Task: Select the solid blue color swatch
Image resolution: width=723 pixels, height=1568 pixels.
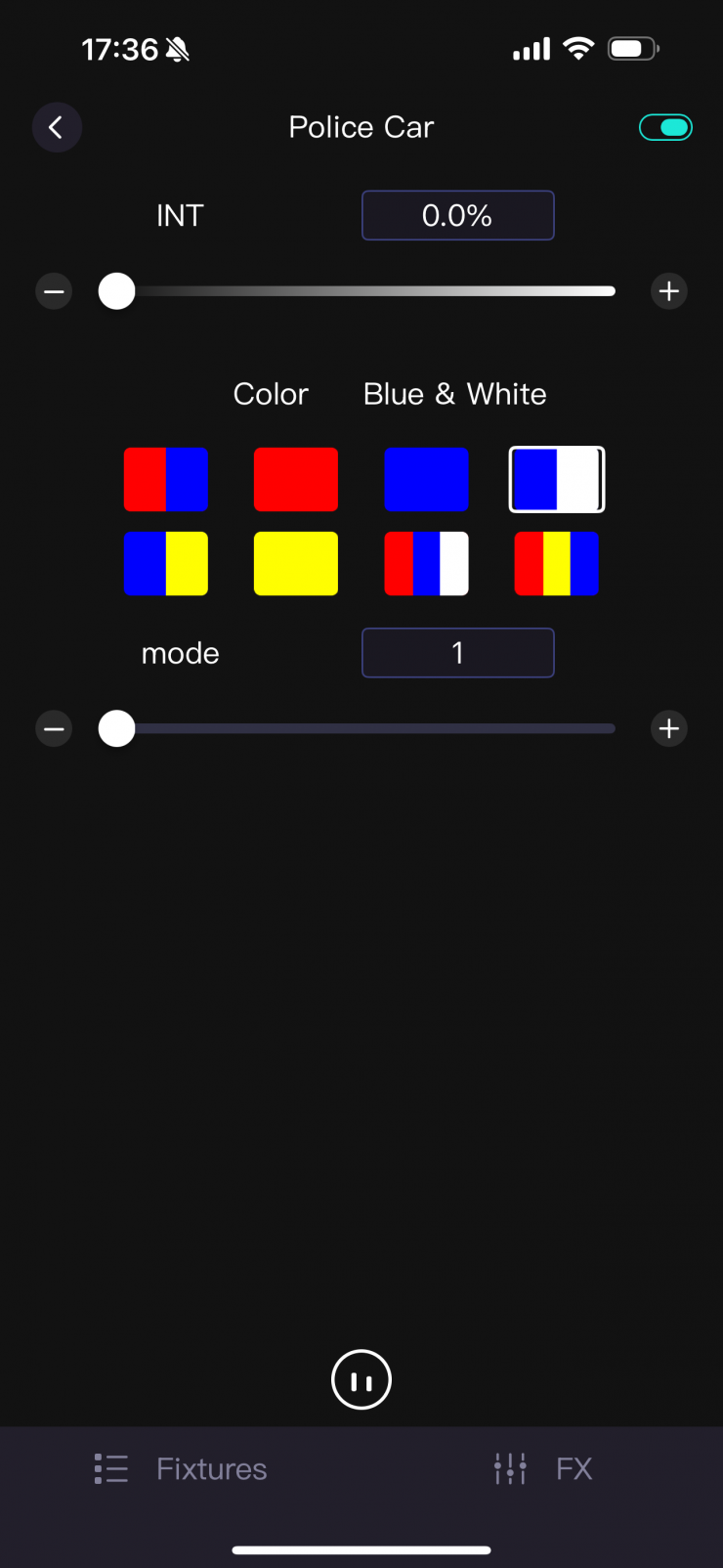Action: click(426, 480)
